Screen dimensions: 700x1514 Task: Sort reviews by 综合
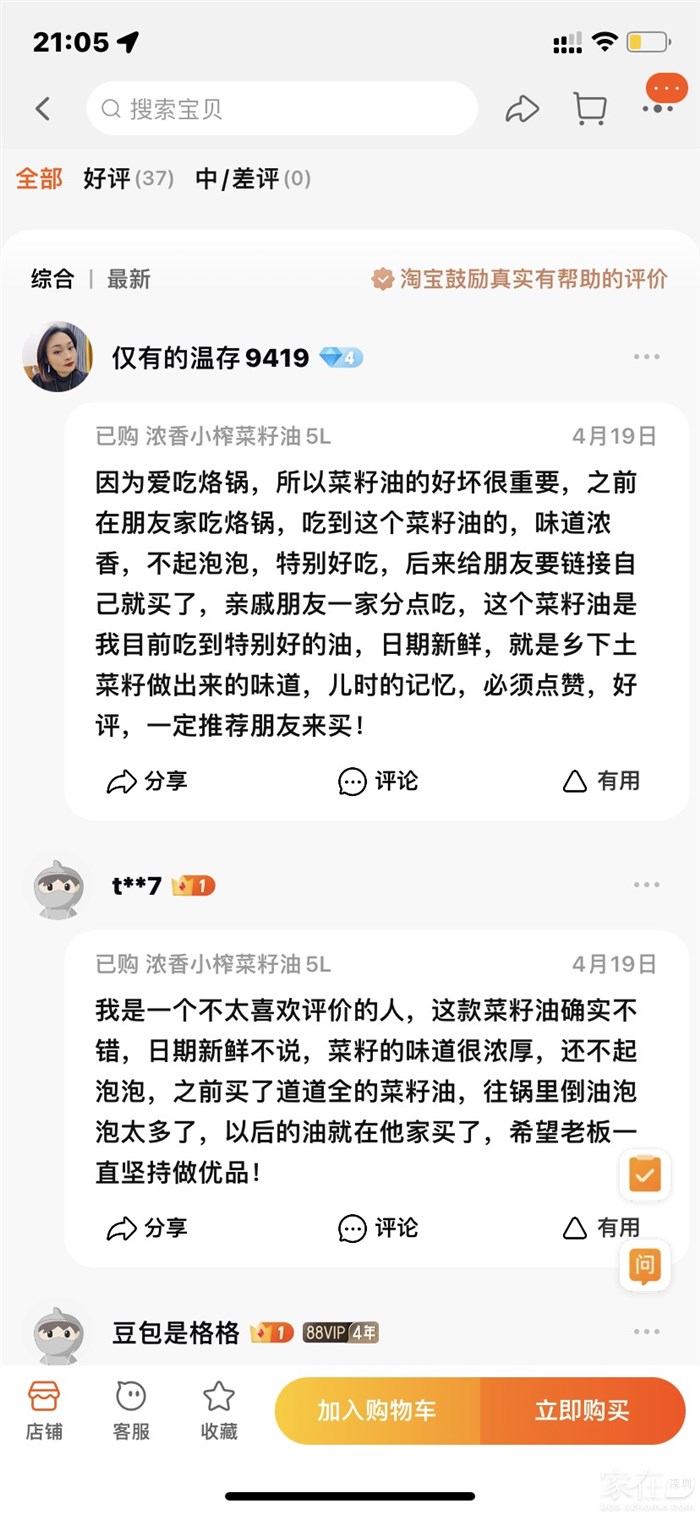point(52,279)
